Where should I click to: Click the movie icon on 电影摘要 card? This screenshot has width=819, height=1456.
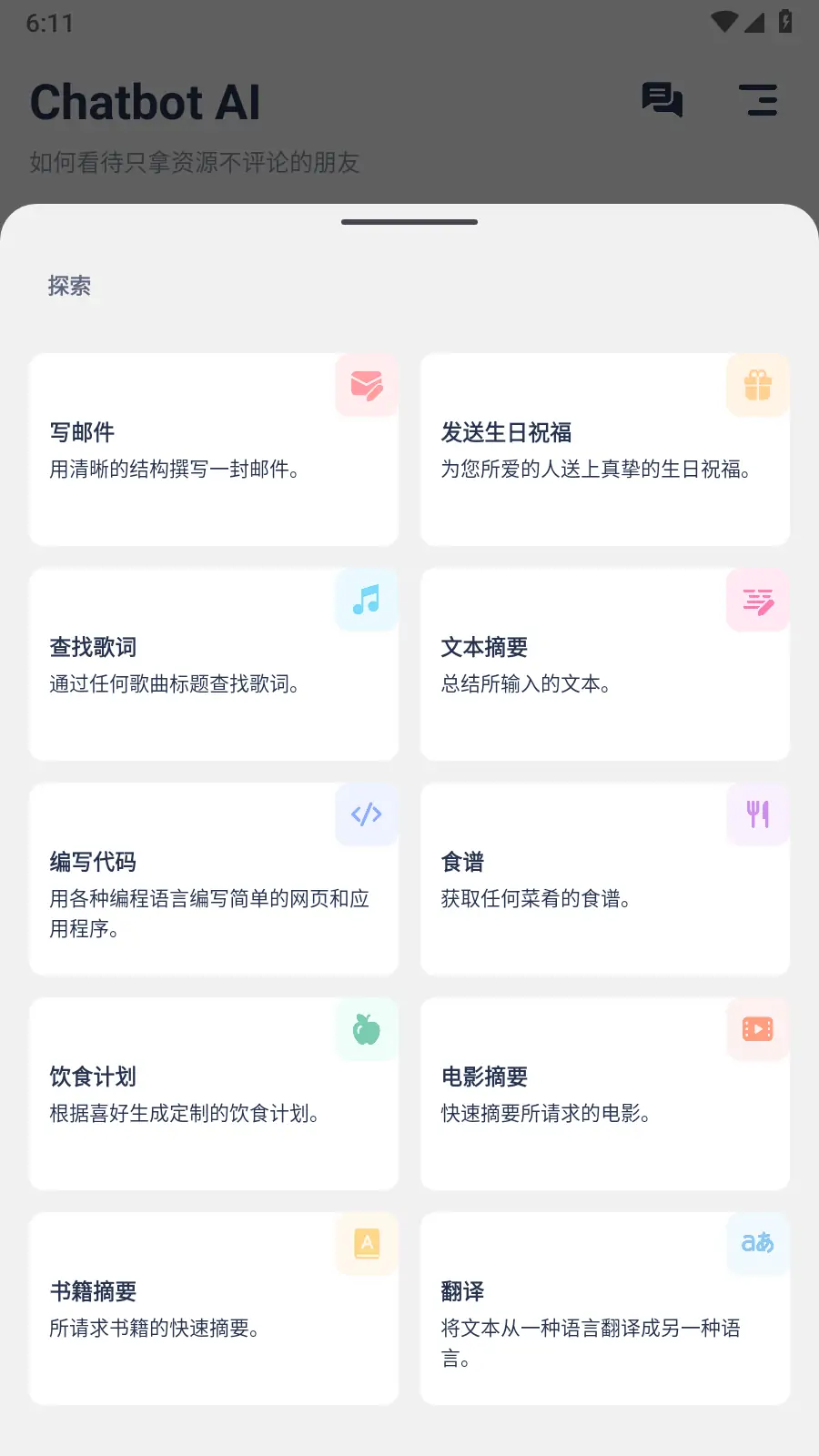pyautogui.click(x=757, y=1030)
